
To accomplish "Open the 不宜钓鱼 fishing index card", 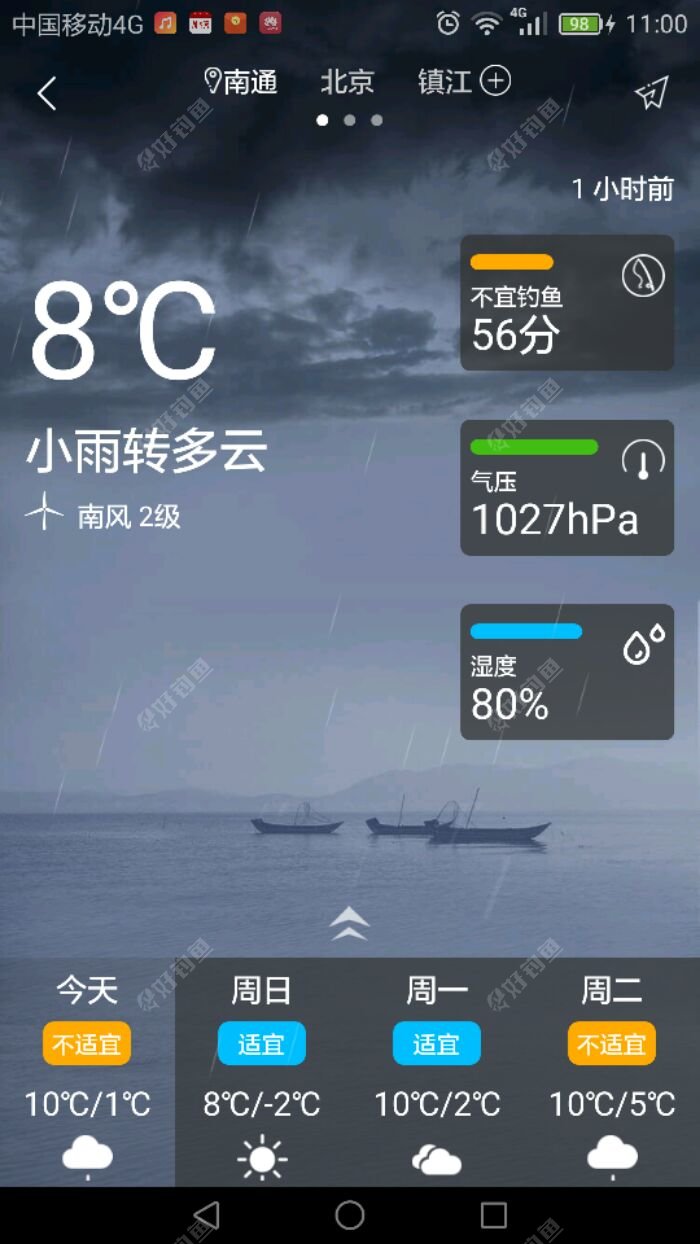I will 566,302.
